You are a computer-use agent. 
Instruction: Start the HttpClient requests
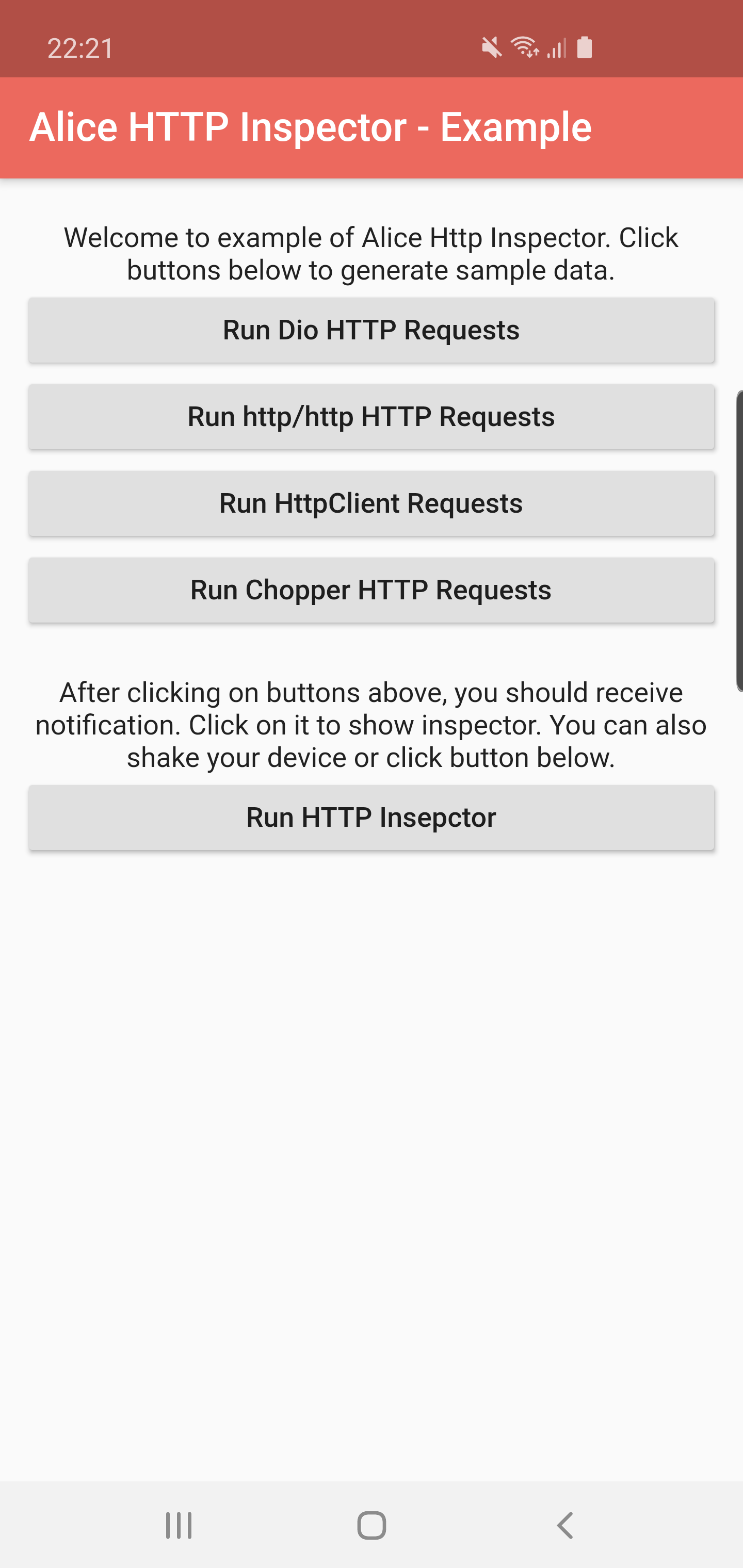coord(371,504)
